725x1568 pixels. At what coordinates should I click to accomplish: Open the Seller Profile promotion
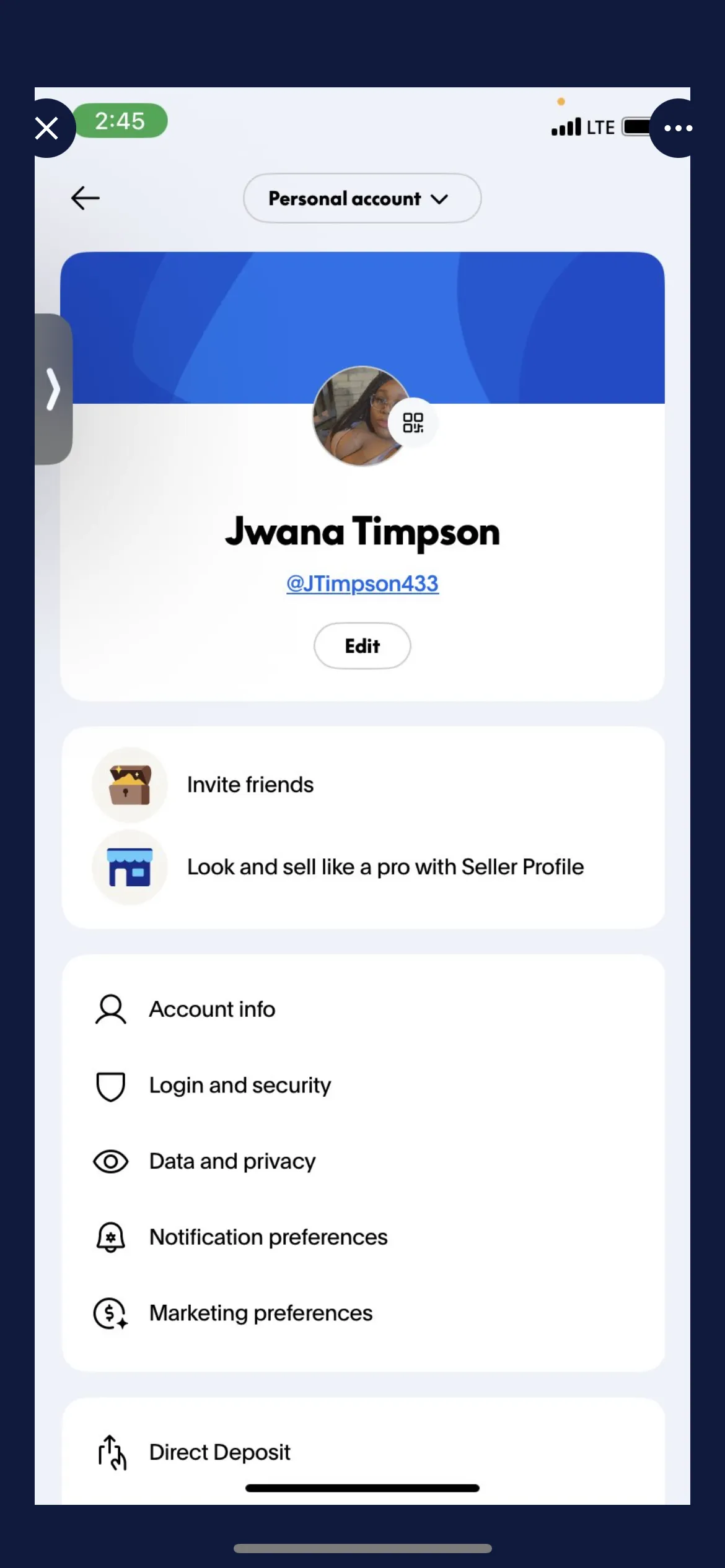coord(384,867)
